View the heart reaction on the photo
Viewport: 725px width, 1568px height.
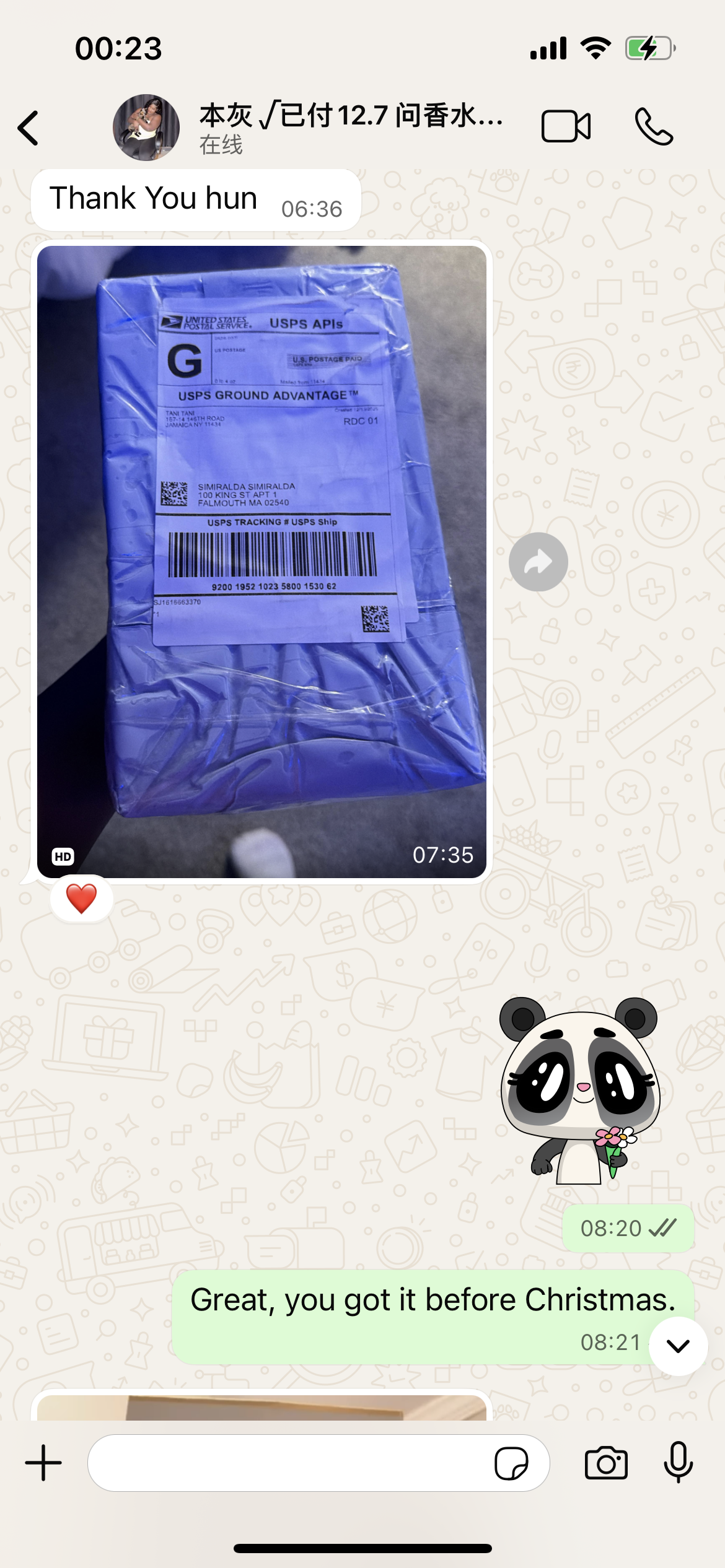(82, 899)
